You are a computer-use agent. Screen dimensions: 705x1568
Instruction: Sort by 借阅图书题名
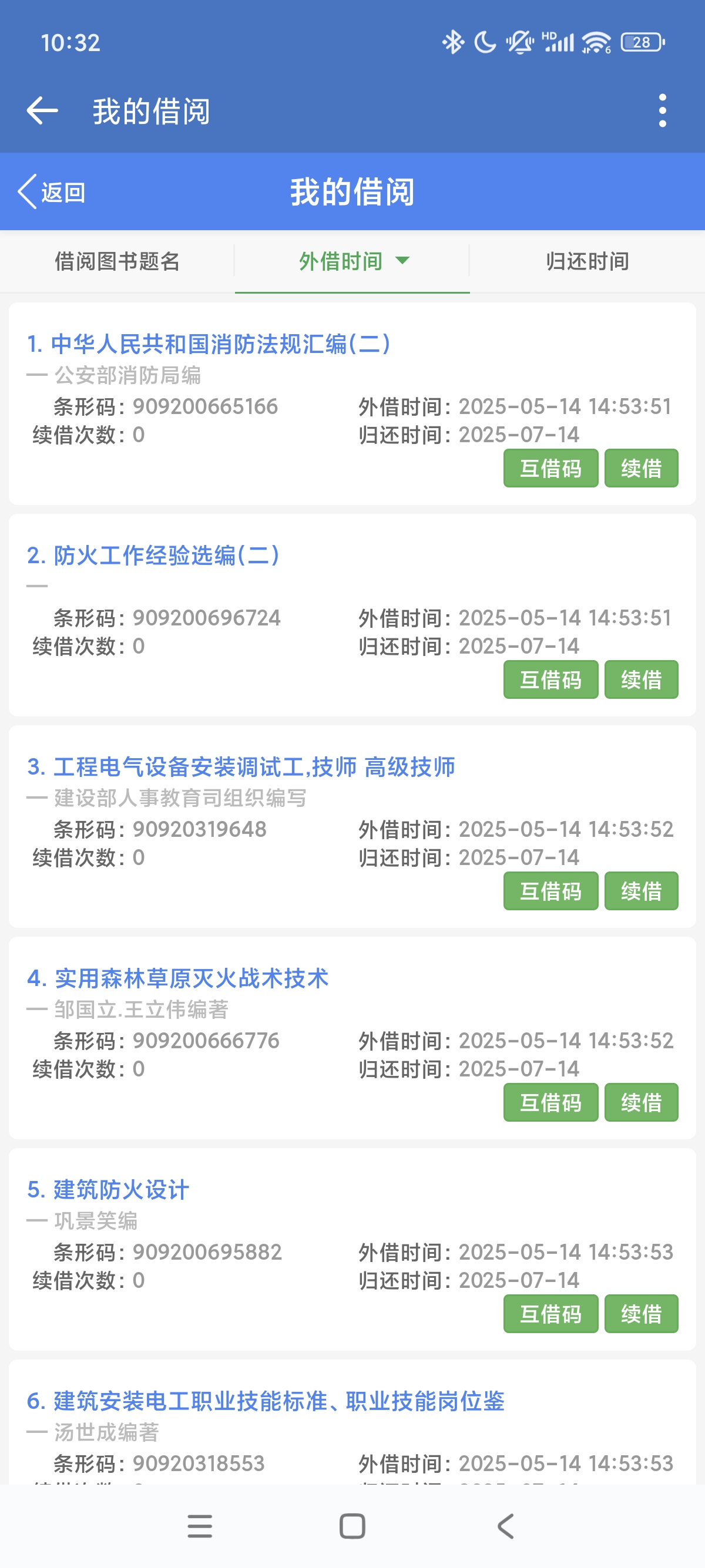(x=117, y=262)
